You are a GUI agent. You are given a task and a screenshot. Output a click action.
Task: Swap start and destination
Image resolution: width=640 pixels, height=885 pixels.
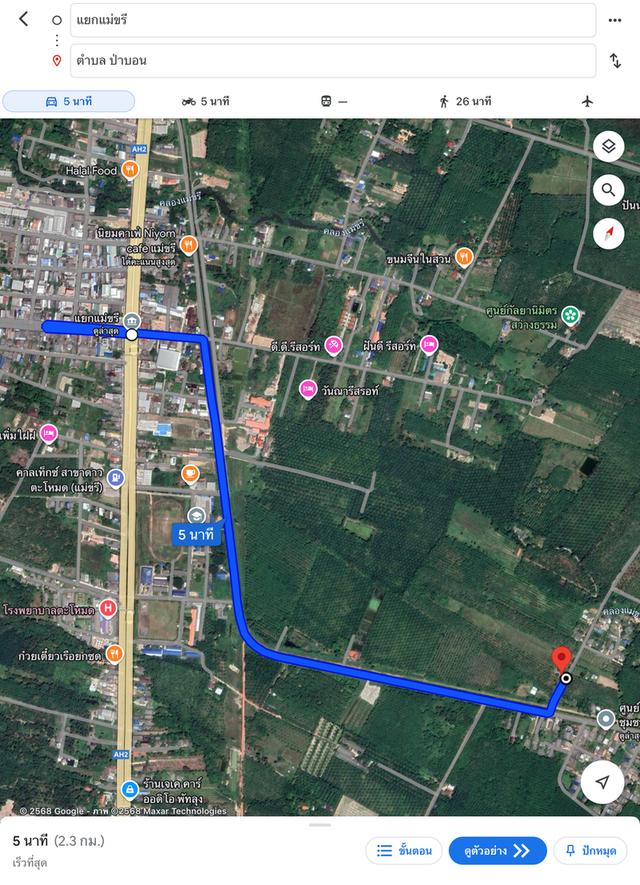pos(615,60)
